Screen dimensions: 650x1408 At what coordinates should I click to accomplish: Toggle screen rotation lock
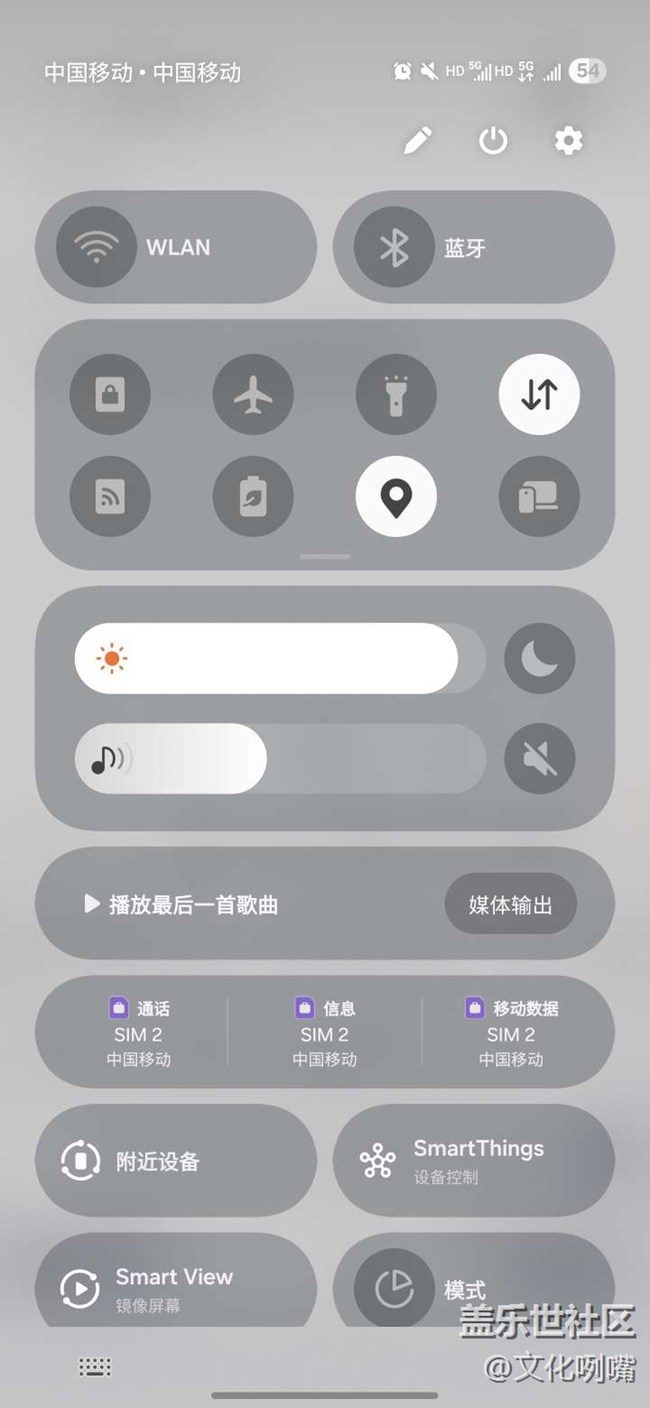(x=110, y=394)
